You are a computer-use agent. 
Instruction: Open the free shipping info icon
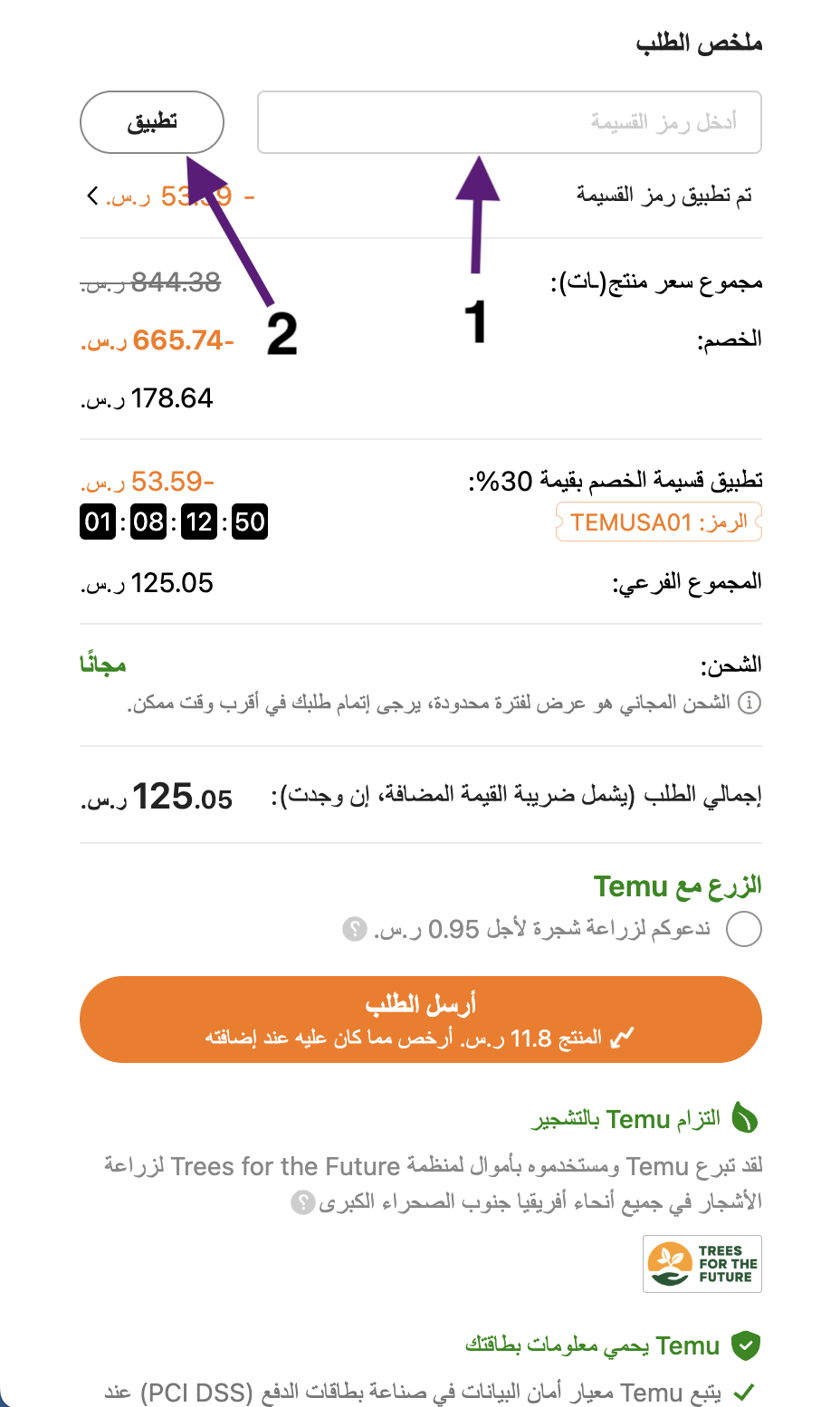(x=749, y=703)
